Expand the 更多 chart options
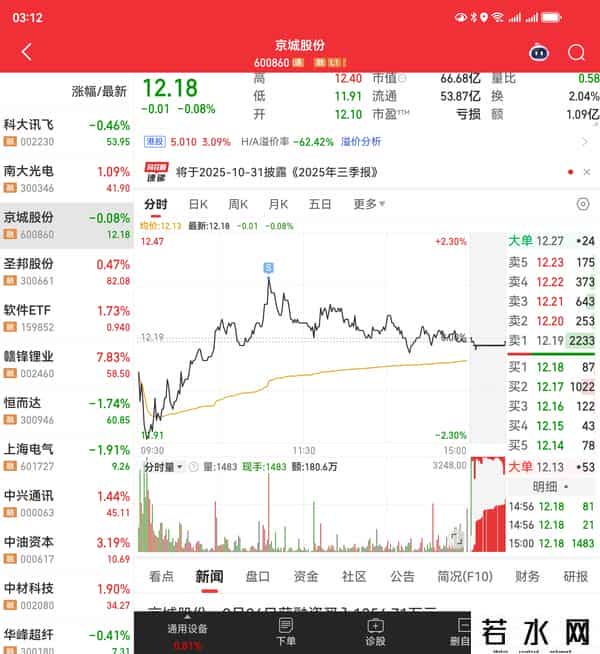This screenshot has height=654, width=600. pos(368,204)
